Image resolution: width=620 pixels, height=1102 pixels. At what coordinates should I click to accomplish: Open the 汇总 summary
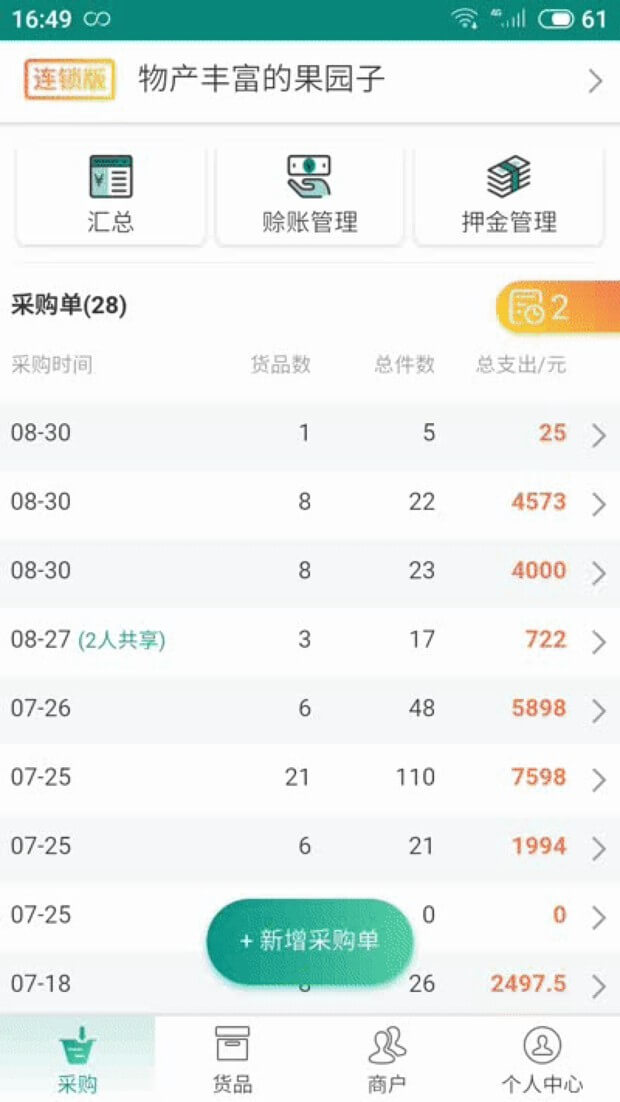coord(111,195)
